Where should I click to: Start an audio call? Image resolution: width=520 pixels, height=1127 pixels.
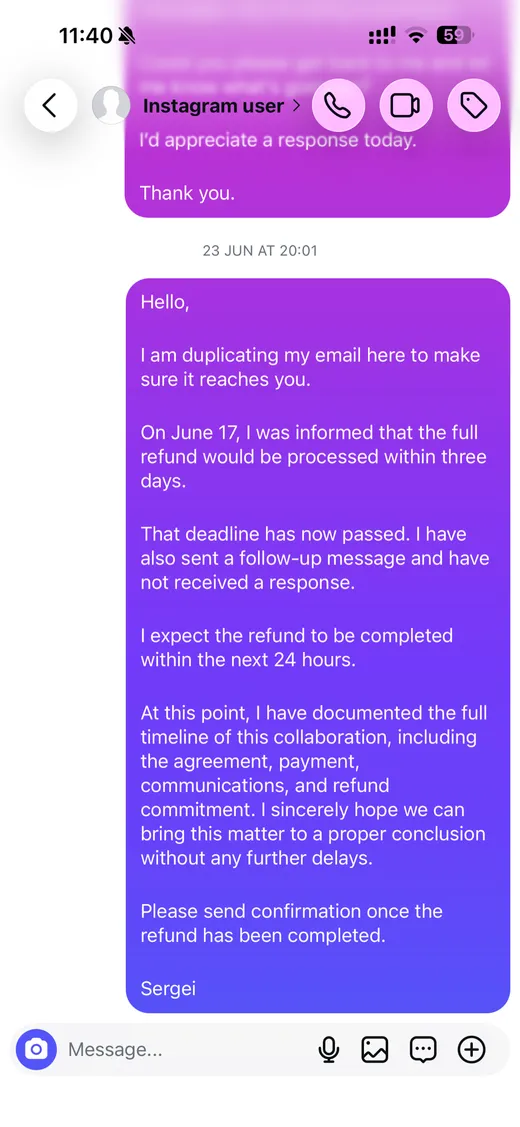(338, 106)
